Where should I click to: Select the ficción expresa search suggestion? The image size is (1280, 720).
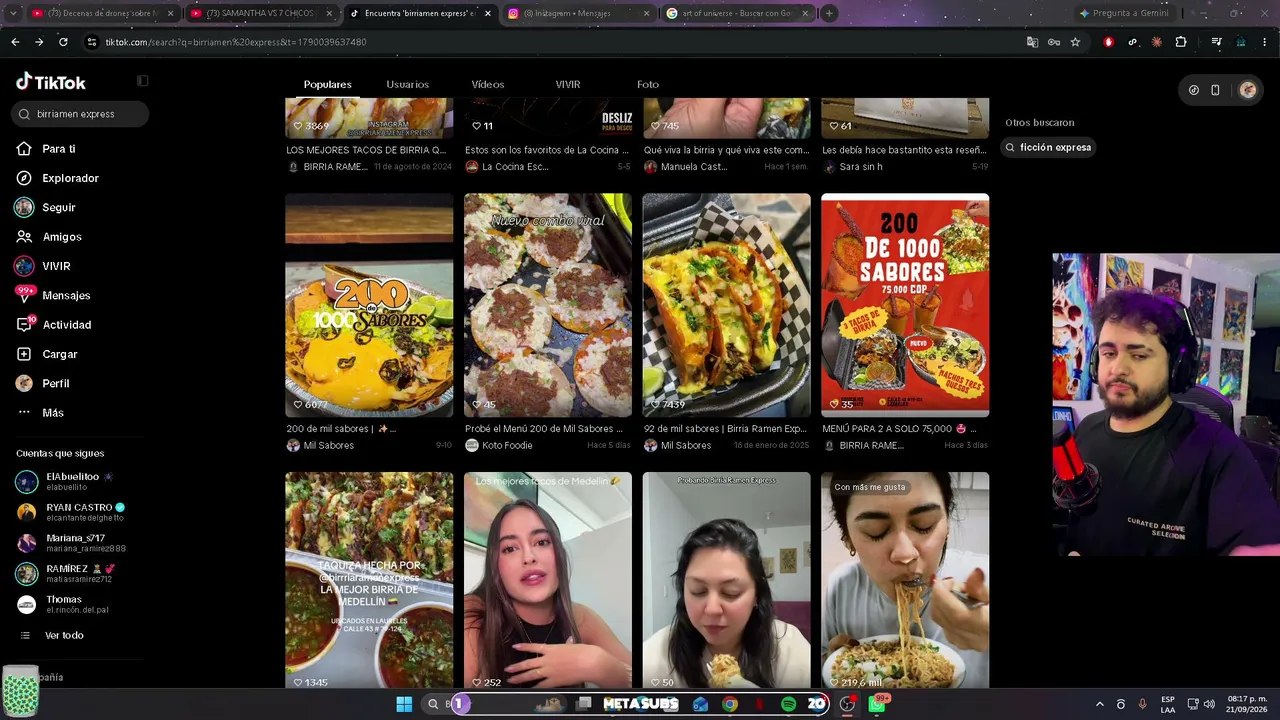[x=1048, y=147]
